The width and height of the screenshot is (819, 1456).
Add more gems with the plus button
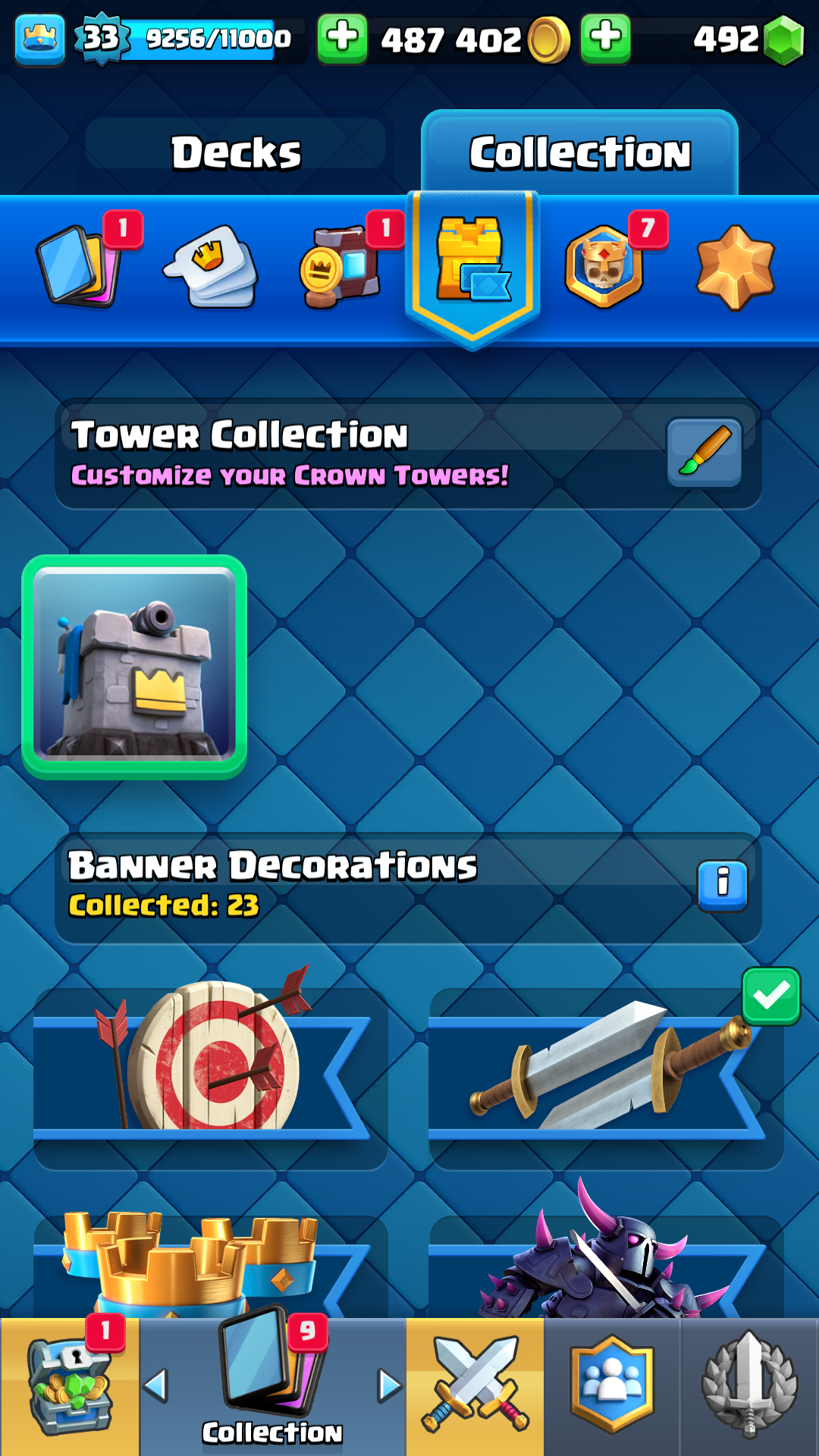605,38
